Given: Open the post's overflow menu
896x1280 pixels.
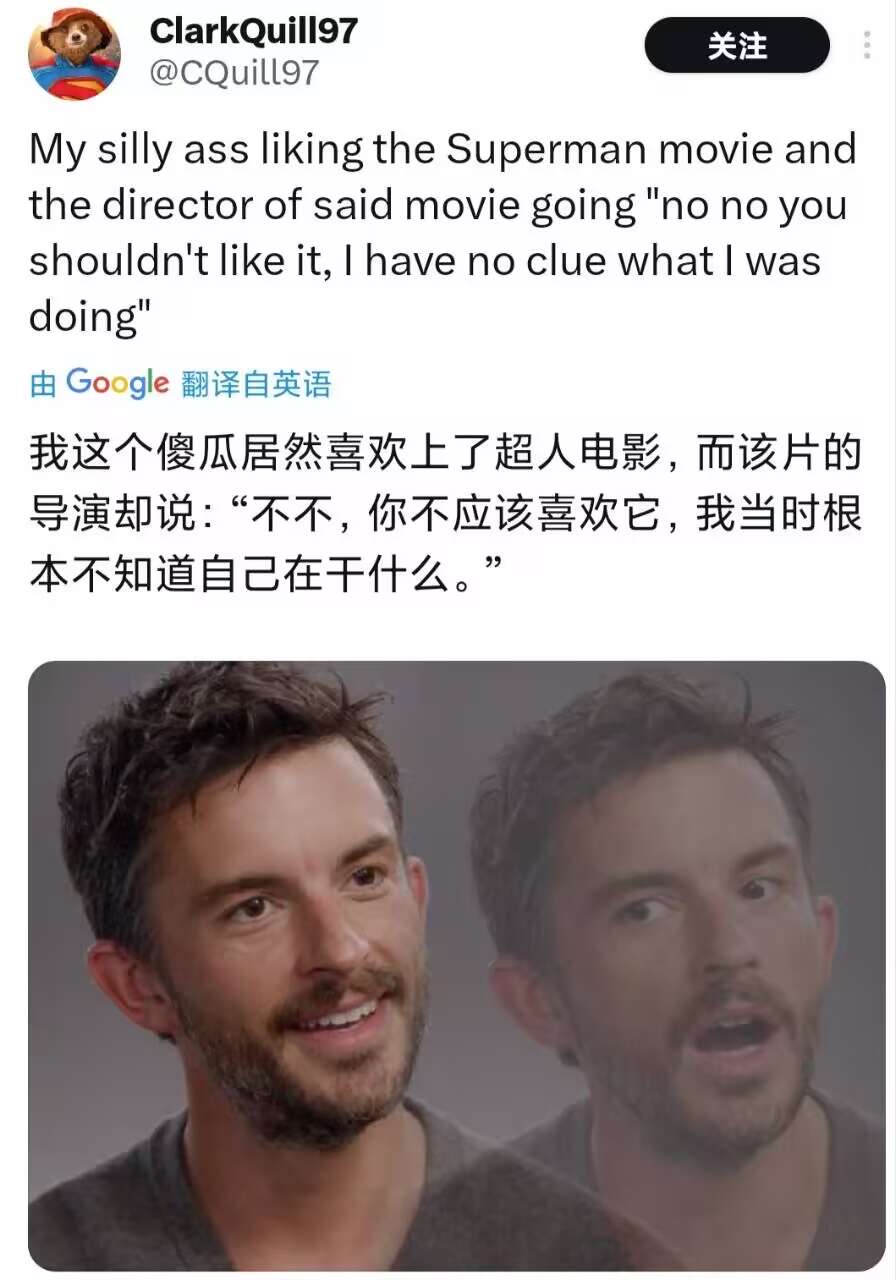Looking at the screenshot, I should pyautogui.click(x=866, y=45).
